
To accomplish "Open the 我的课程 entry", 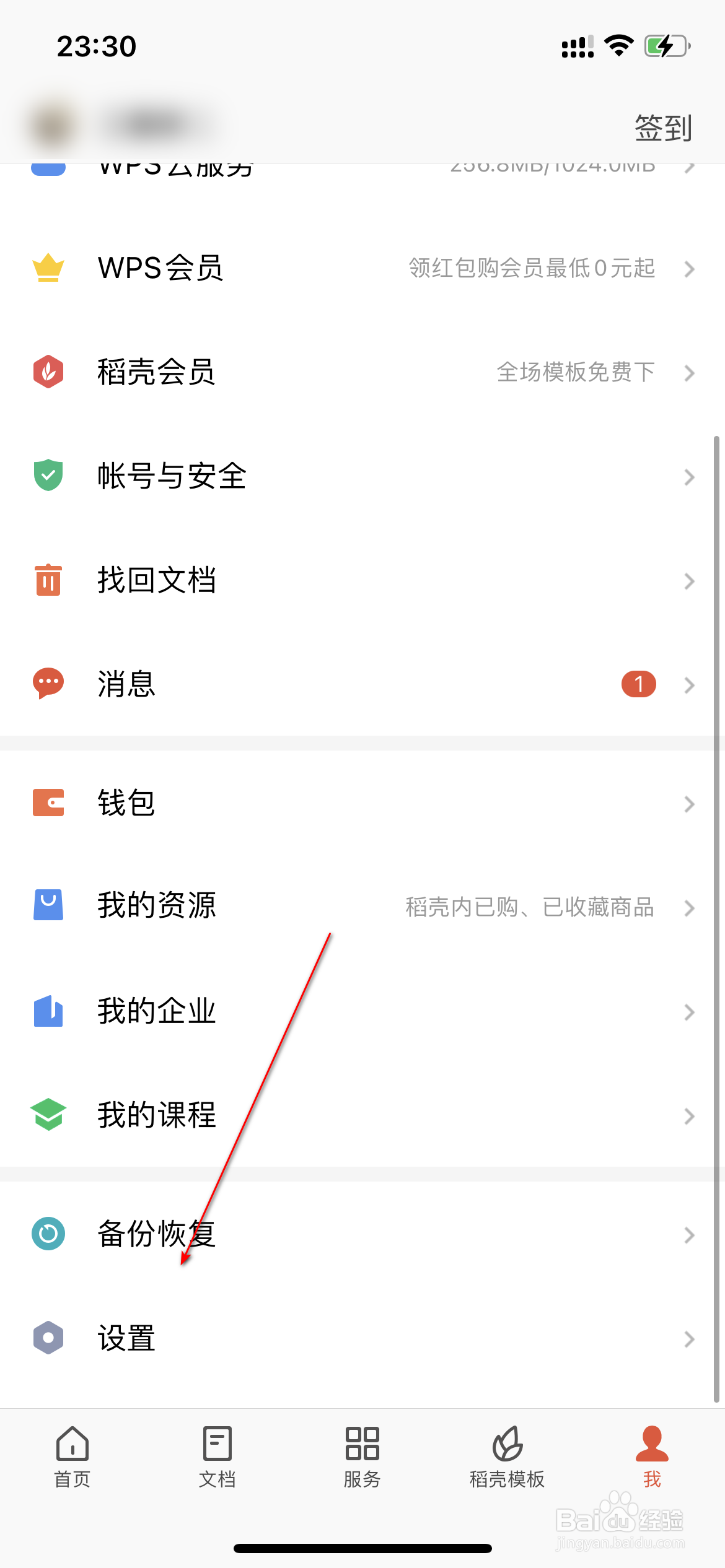I will 156,1115.
